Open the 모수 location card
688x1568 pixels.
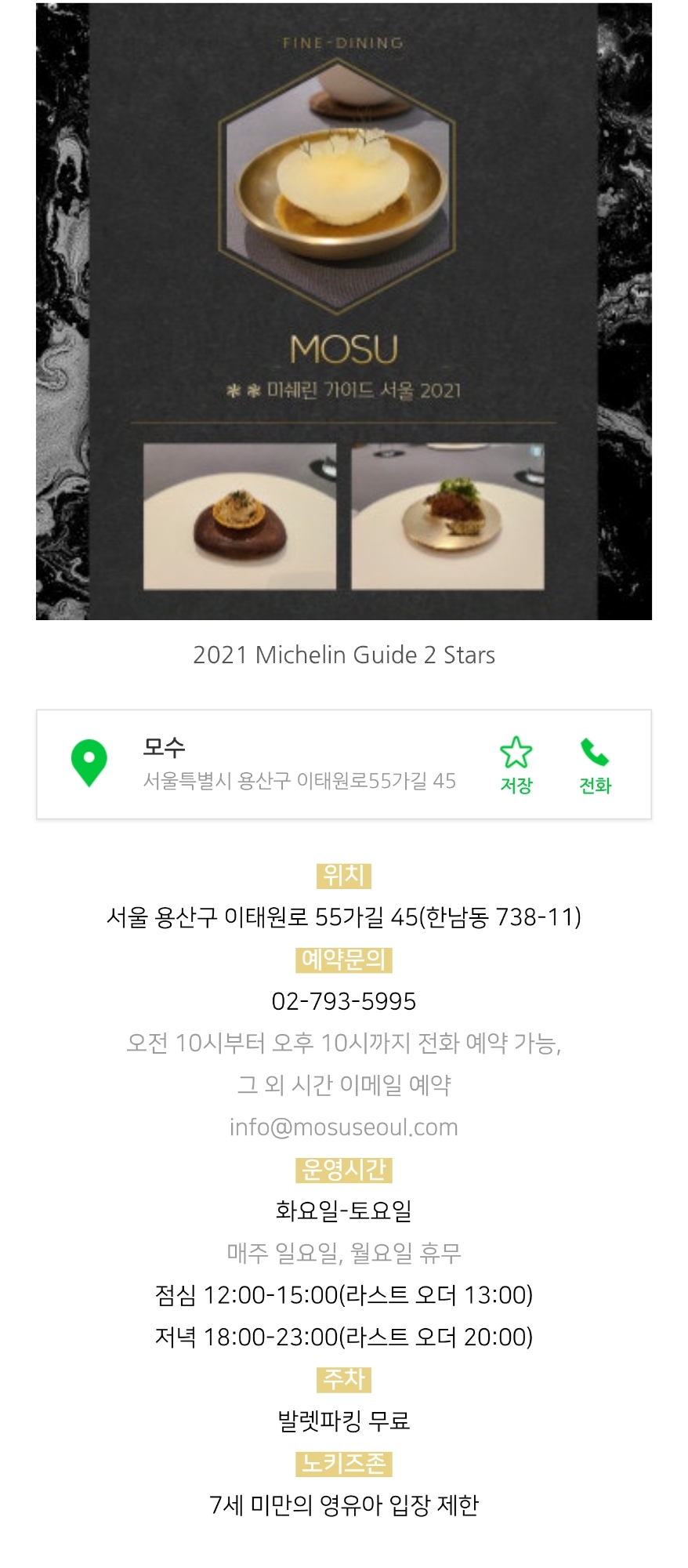click(298, 764)
